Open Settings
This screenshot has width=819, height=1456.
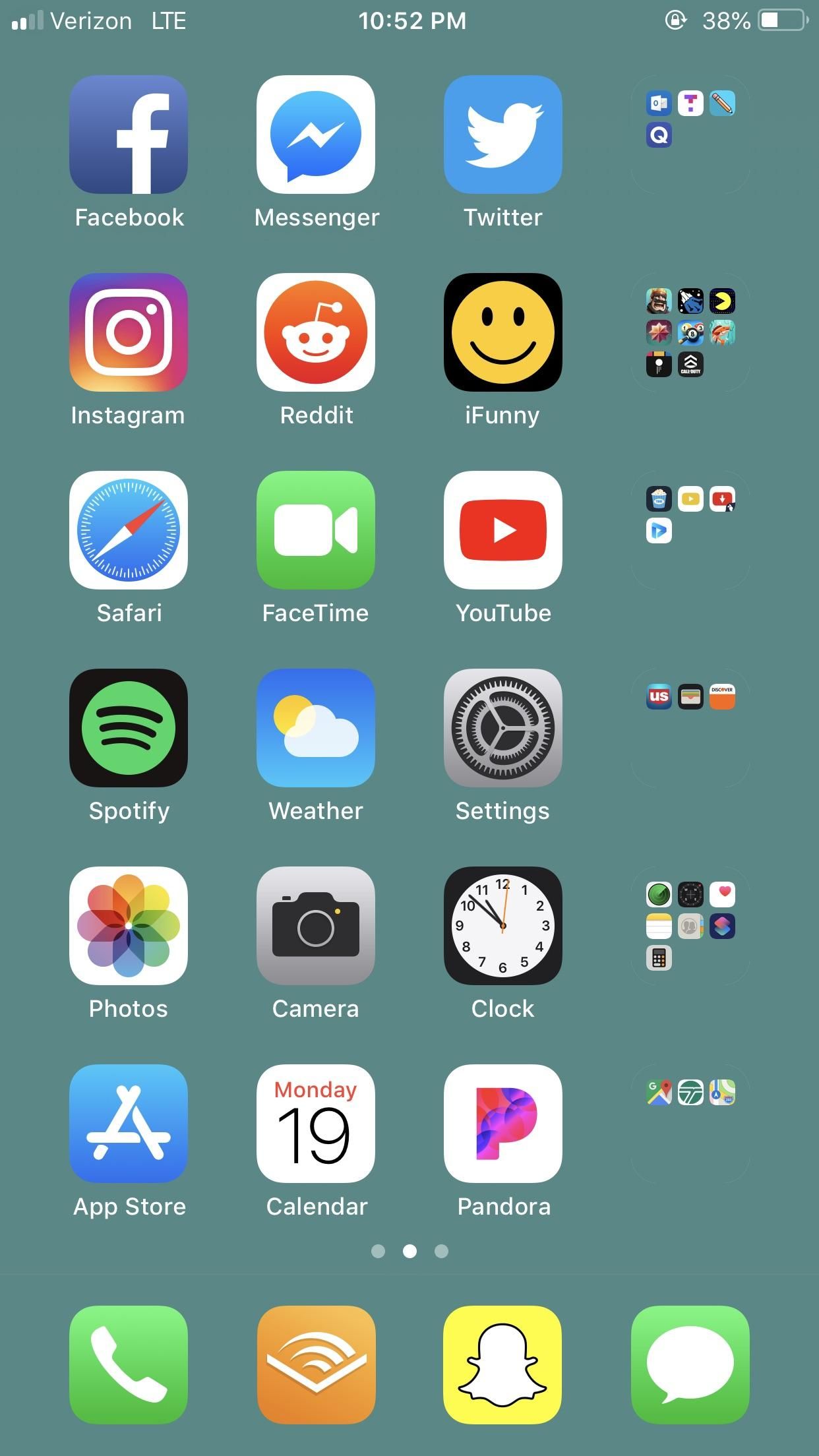502,729
